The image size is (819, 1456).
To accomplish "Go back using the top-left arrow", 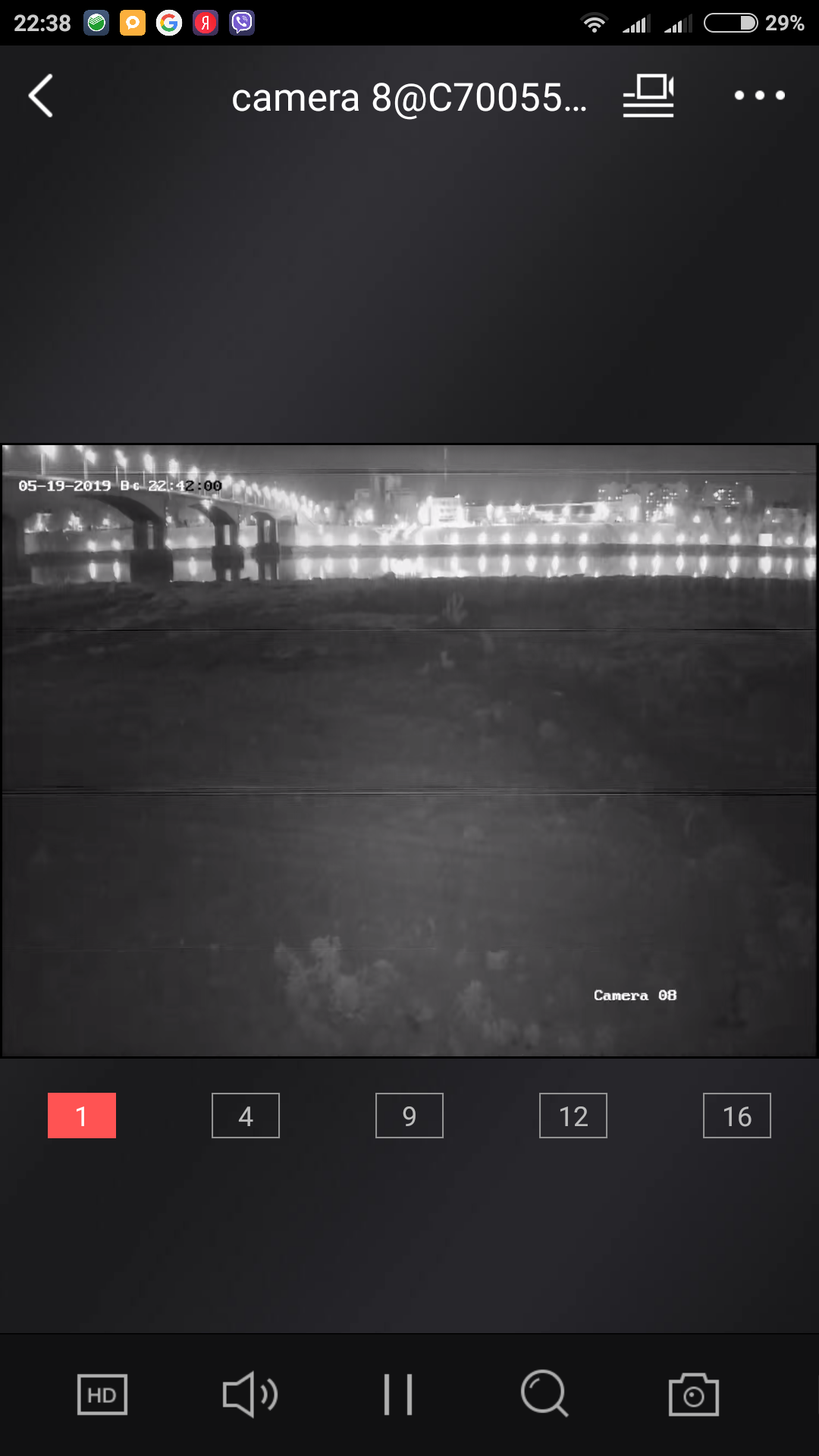I will 41,96.
